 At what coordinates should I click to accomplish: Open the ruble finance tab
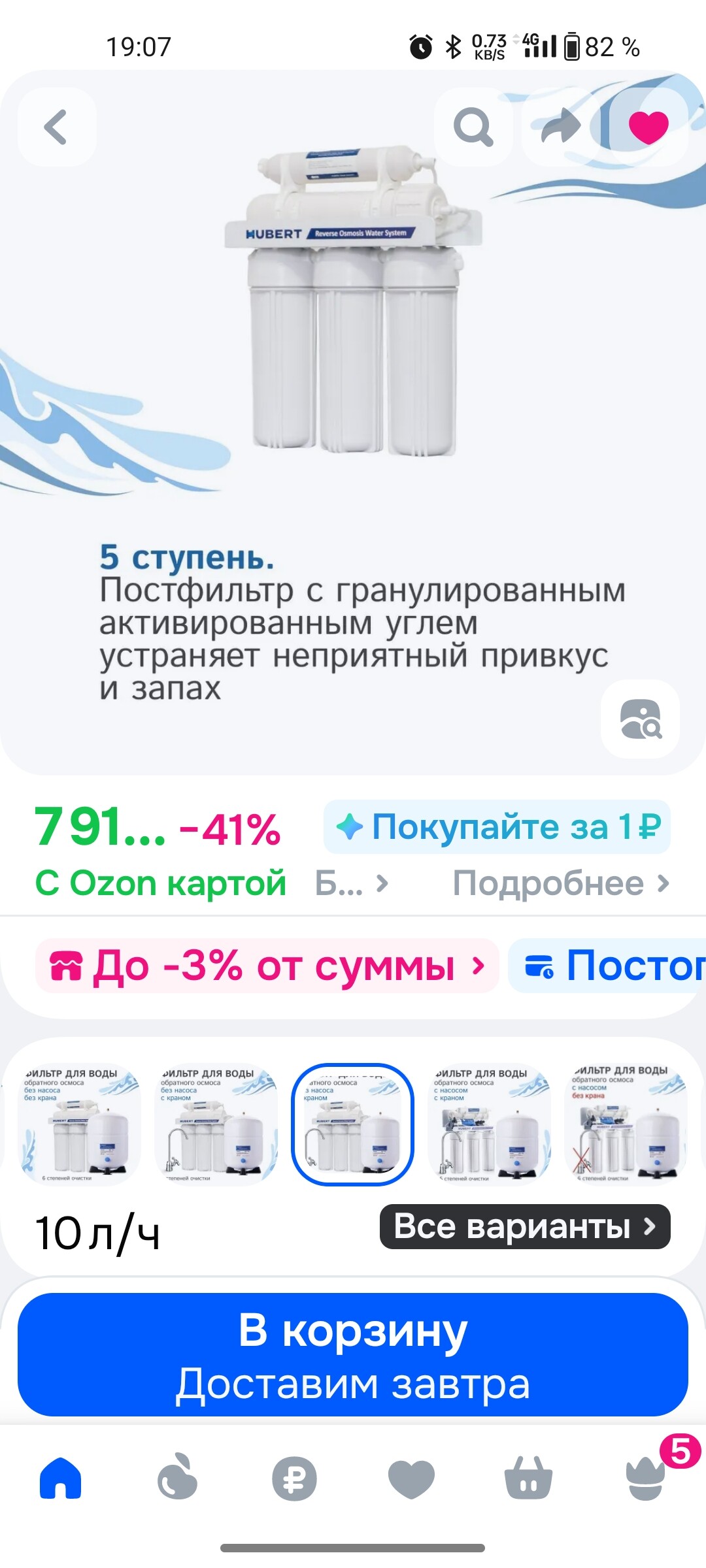tap(294, 1478)
